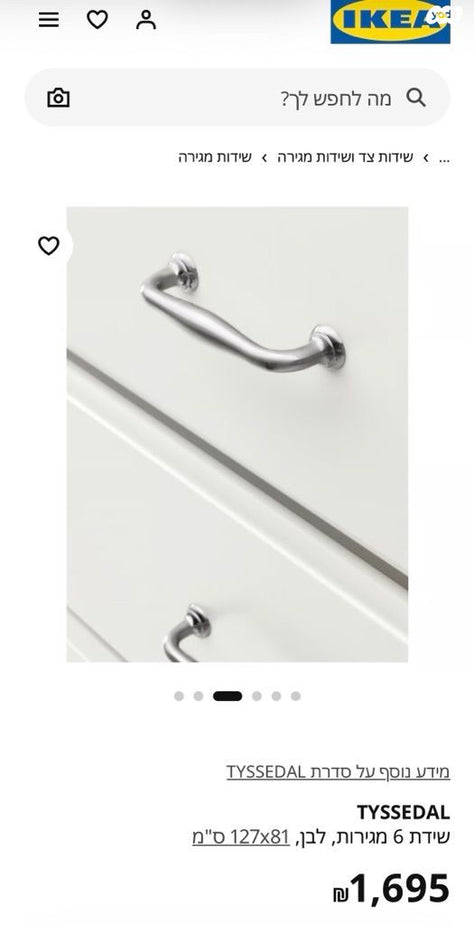Open the hamburger menu
The image size is (474, 925).
click(x=49, y=20)
